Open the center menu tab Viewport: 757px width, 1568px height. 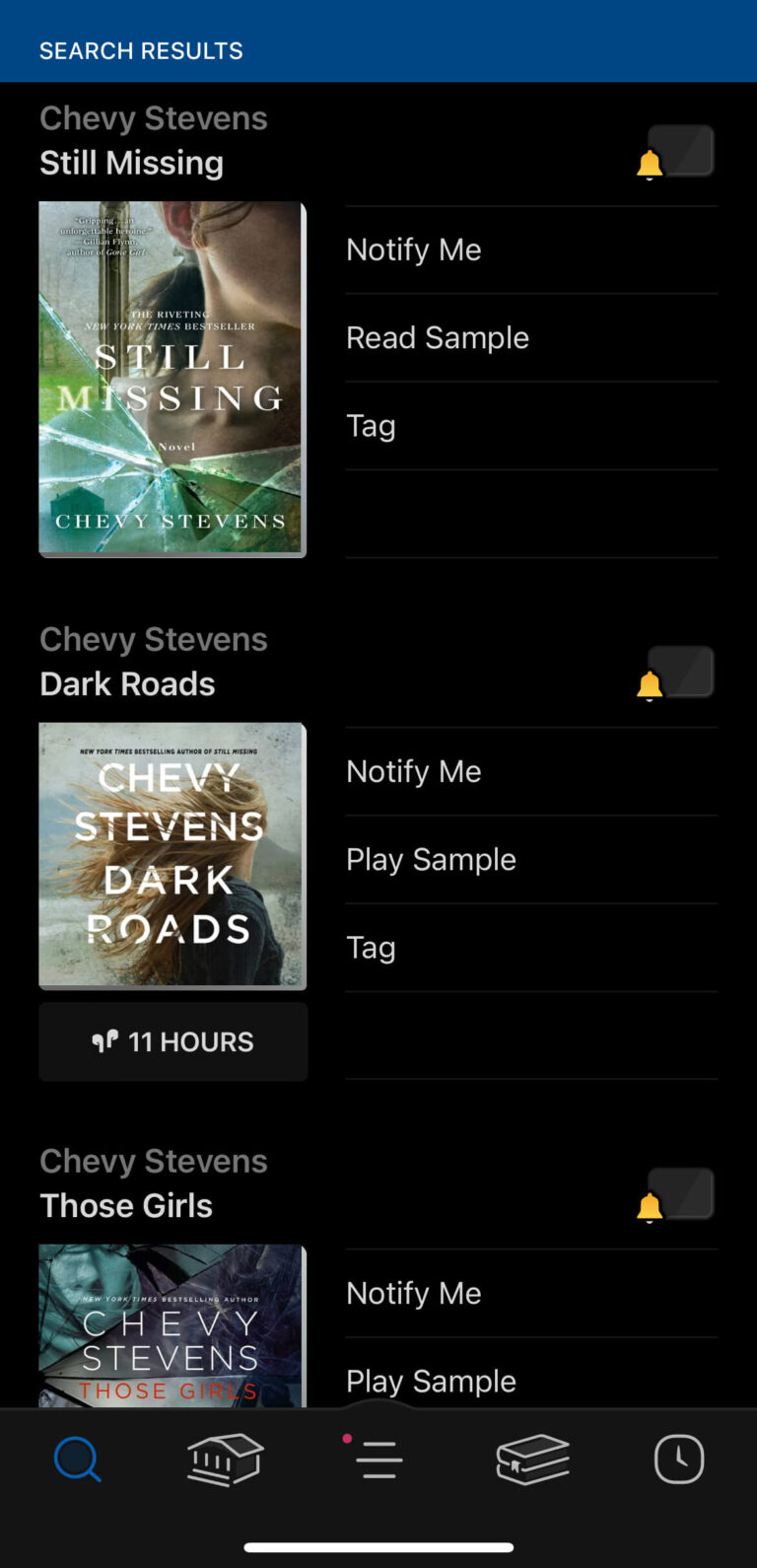pos(378,1460)
